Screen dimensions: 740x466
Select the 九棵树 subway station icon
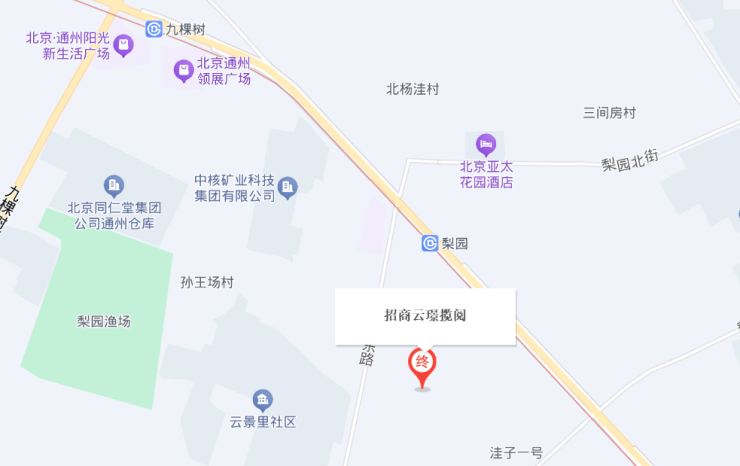(153, 29)
